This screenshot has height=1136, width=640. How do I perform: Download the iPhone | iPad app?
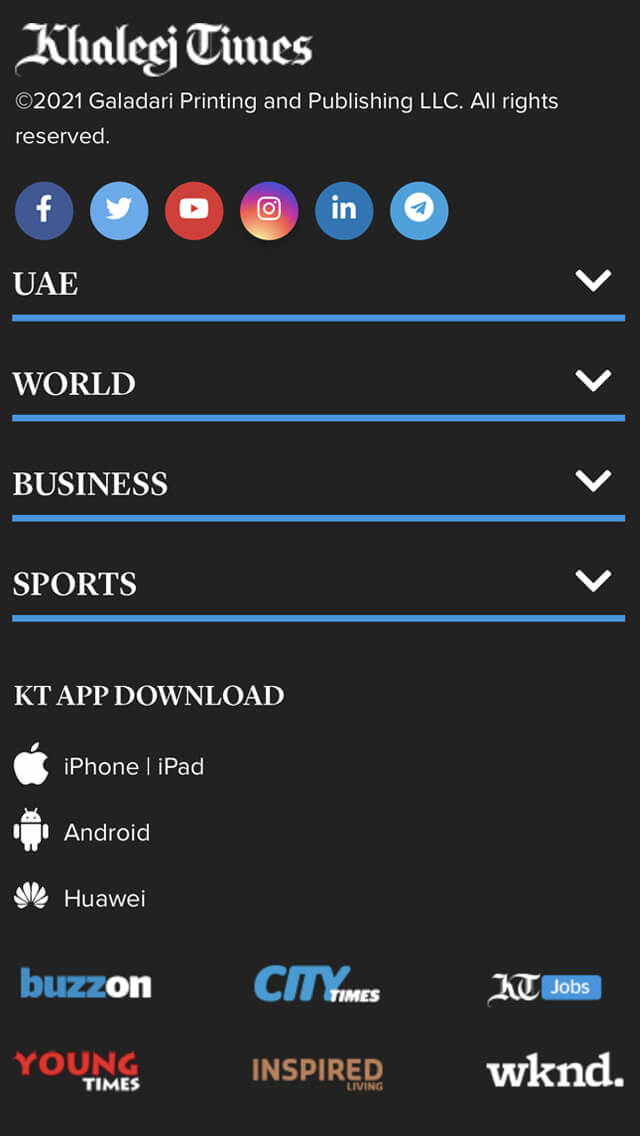[133, 767]
